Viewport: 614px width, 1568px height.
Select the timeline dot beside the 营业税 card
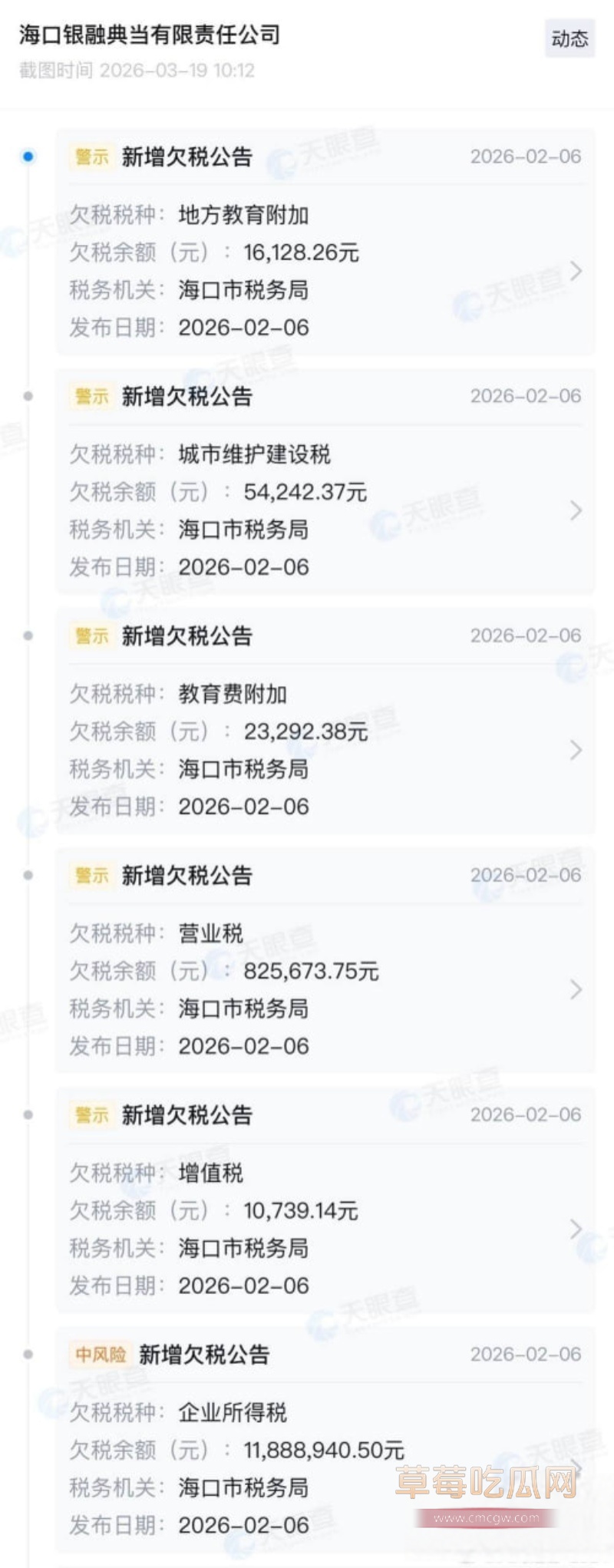tap(28, 875)
